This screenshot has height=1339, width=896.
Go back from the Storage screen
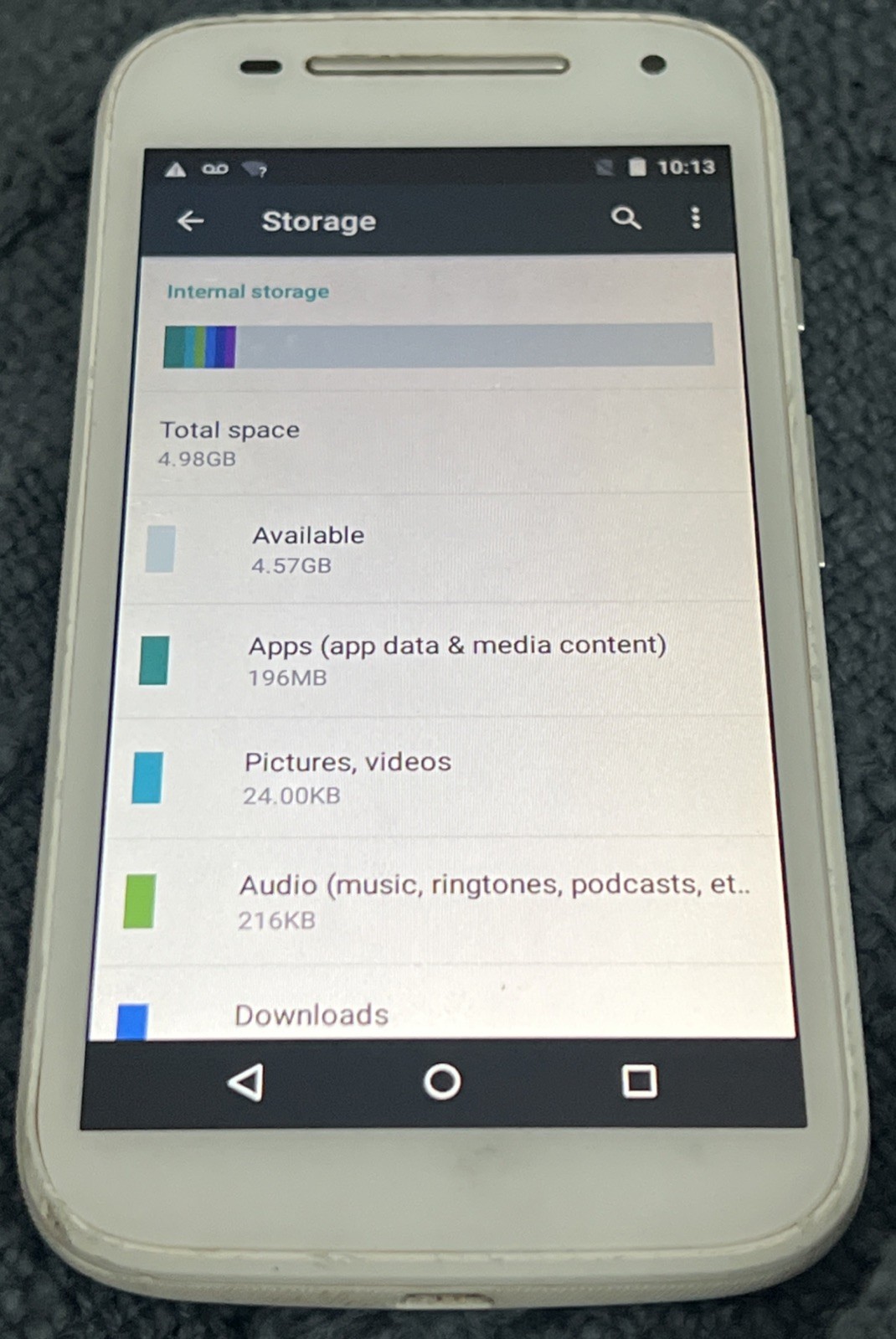point(191,221)
